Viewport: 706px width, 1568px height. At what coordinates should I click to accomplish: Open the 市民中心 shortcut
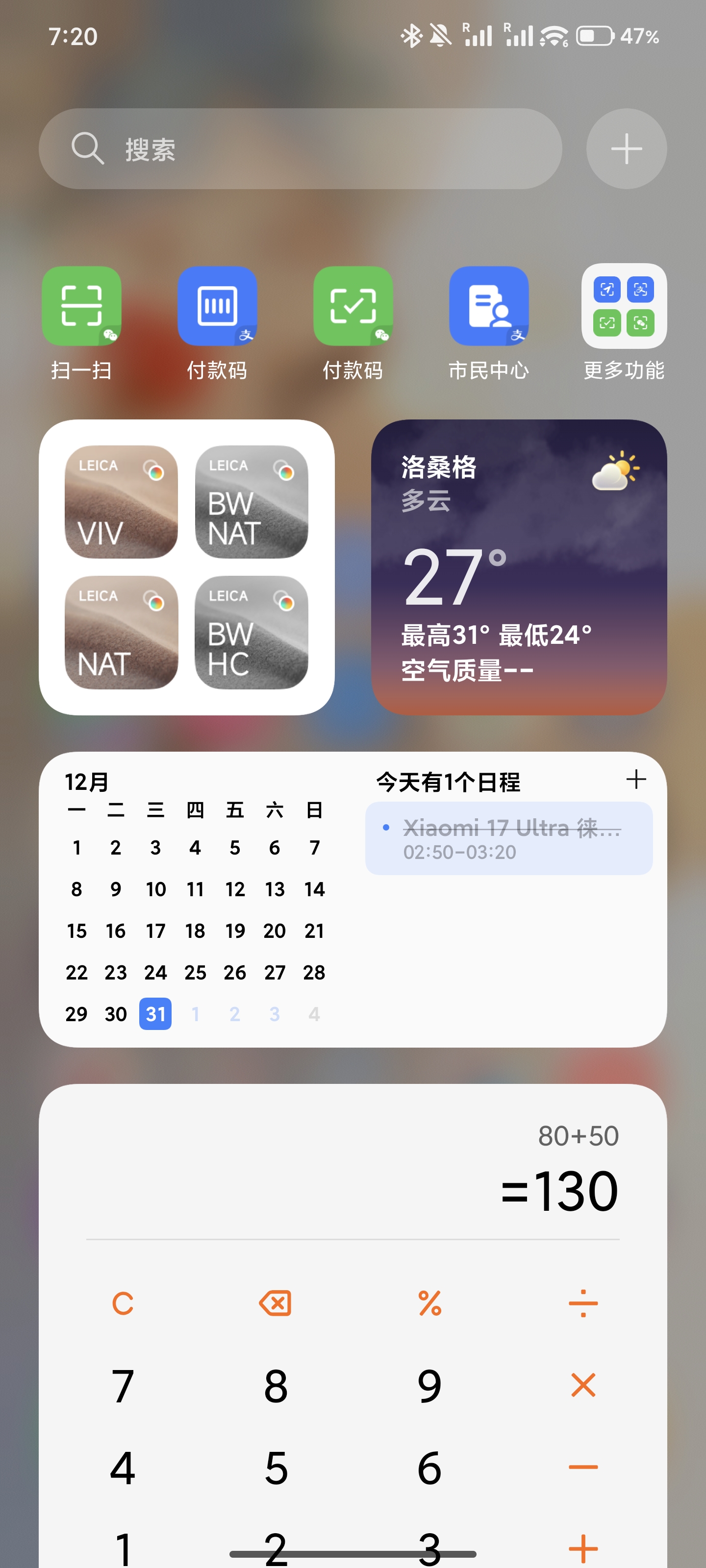point(488,306)
